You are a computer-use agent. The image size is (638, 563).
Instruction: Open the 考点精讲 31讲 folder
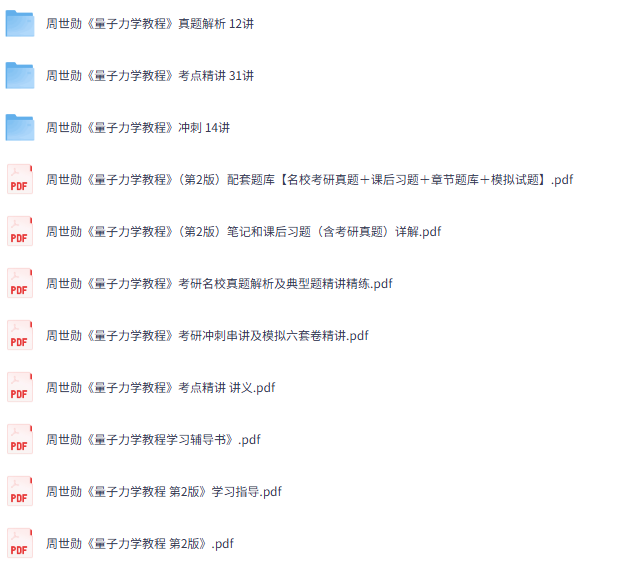150,75
